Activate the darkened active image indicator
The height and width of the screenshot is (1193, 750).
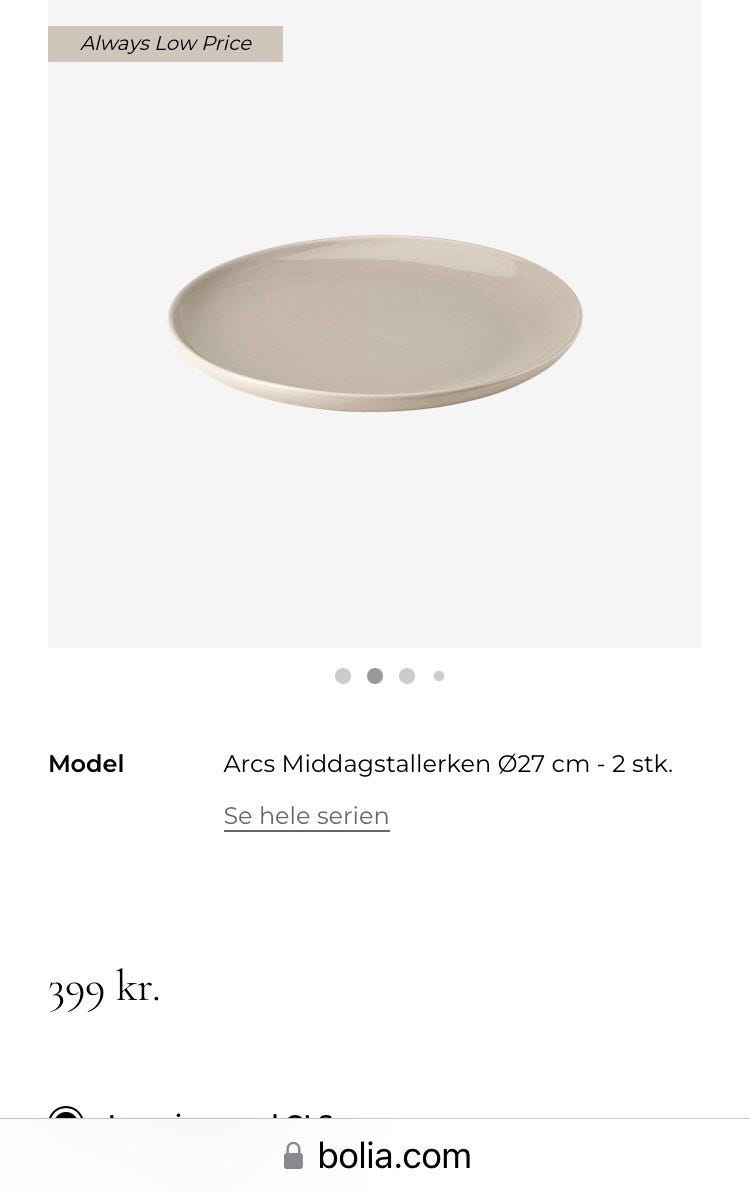375,676
